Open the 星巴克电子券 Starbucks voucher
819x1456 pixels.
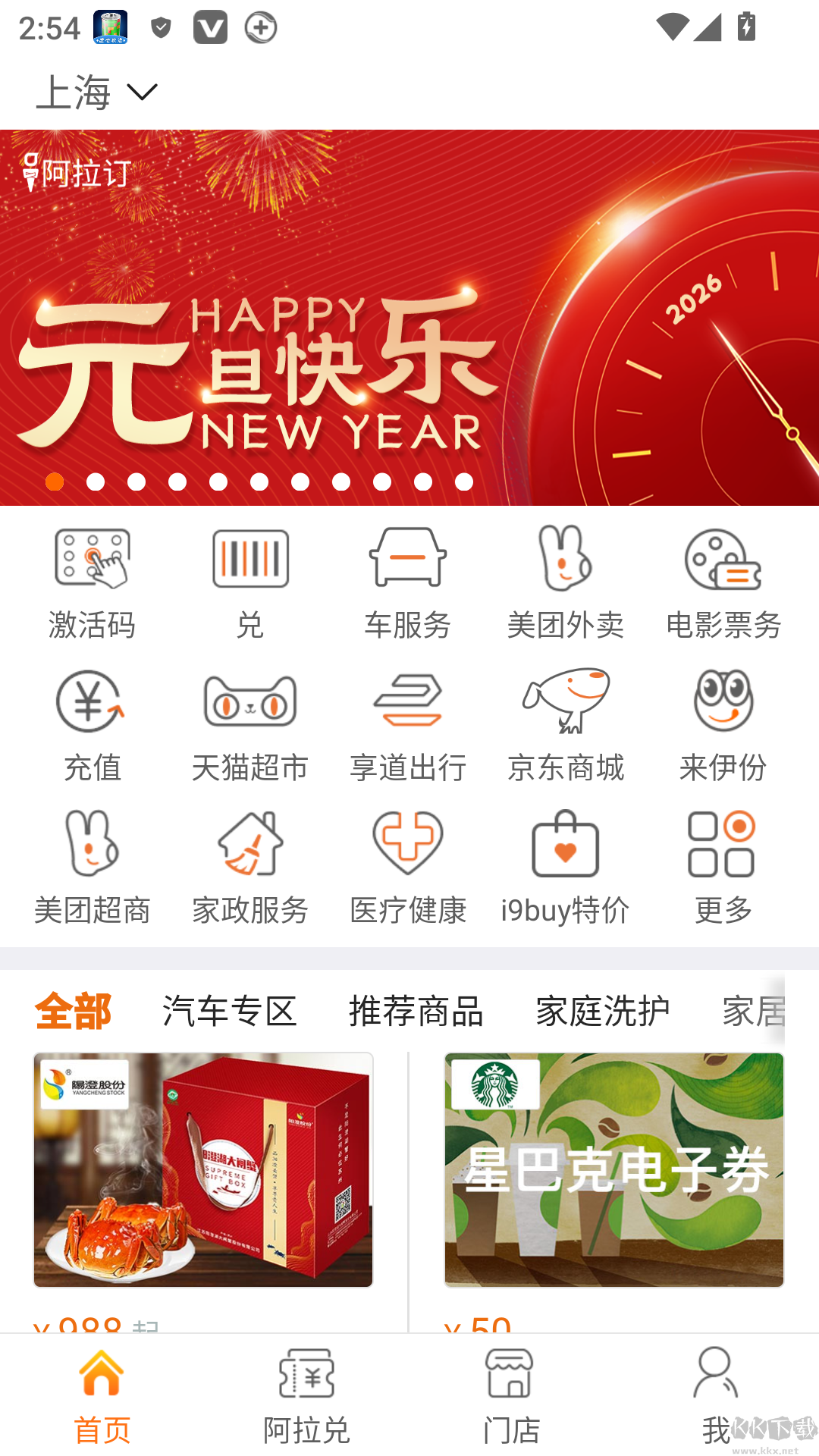click(x=613, y=1168)
